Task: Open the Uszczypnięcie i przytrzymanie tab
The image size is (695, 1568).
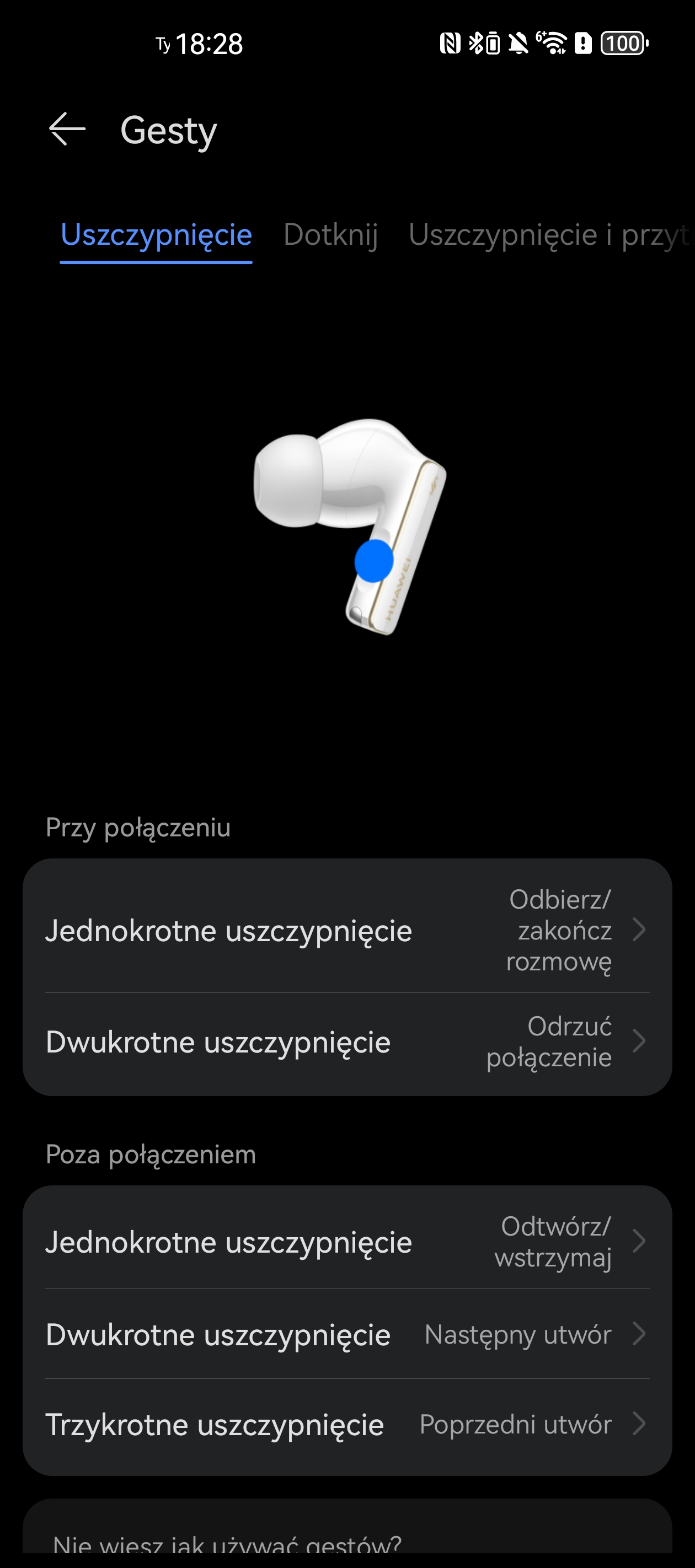Action: pyautogui.click(x=550, y=235)
